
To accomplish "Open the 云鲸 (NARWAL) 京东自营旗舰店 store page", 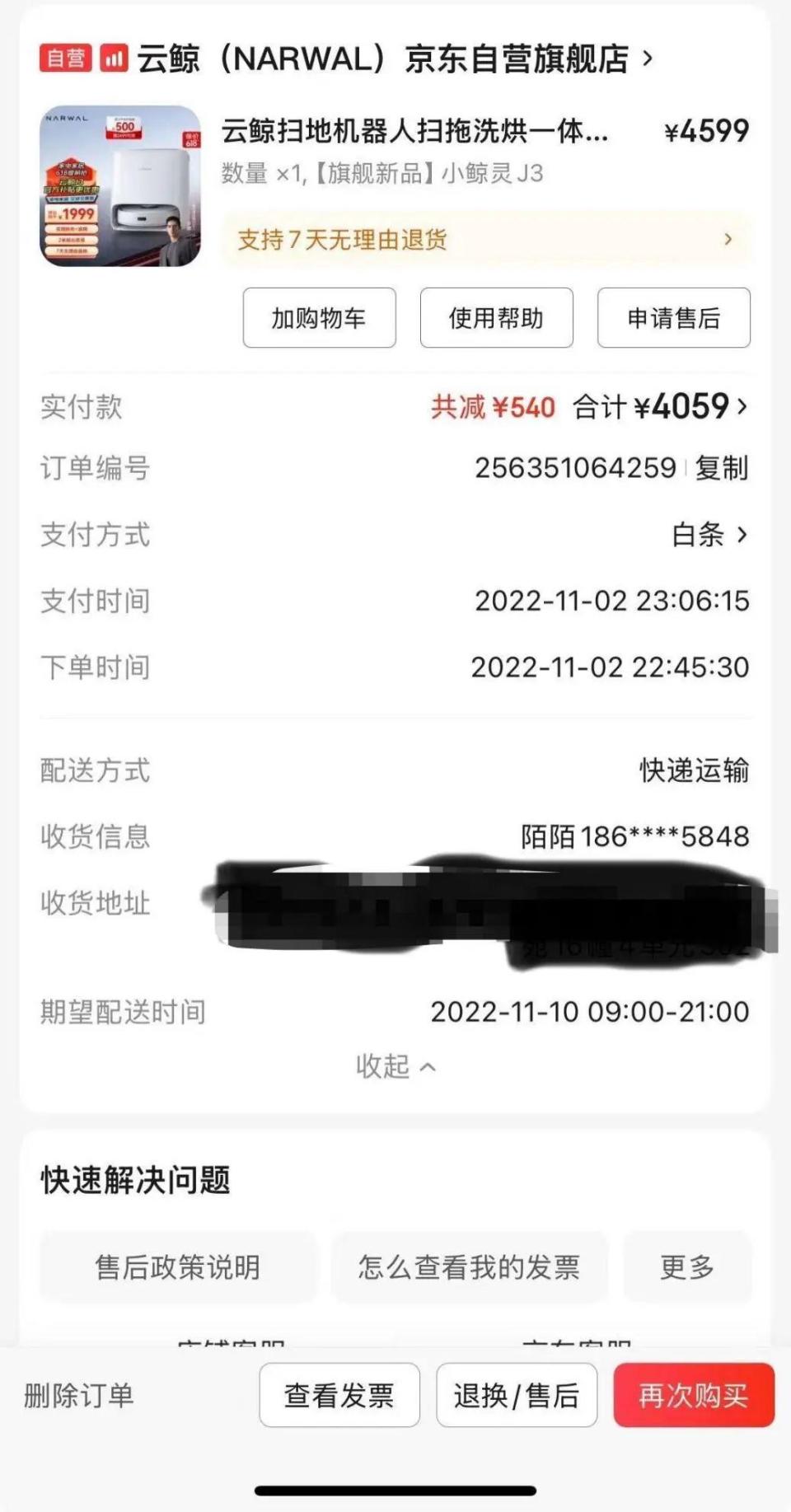I will coord(387,59).
